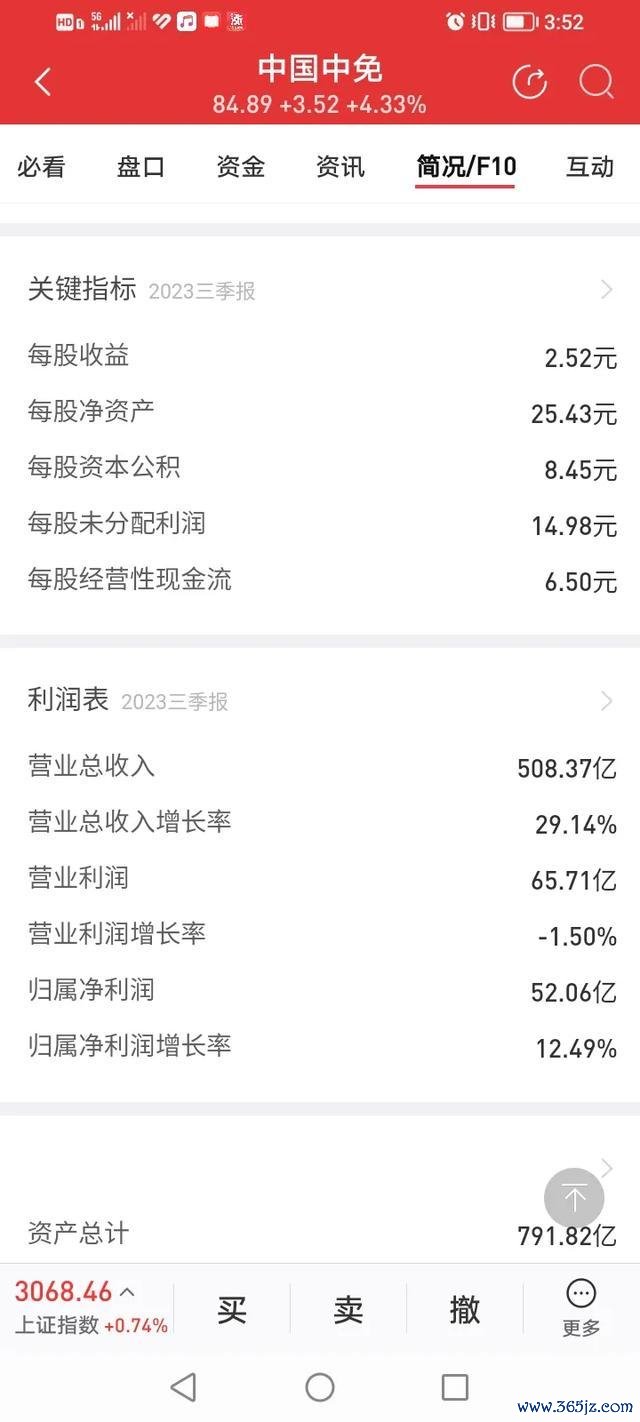Open the 更多 menu
640x1422 pixels.
pyautogui.click(x=581, y=1309)
